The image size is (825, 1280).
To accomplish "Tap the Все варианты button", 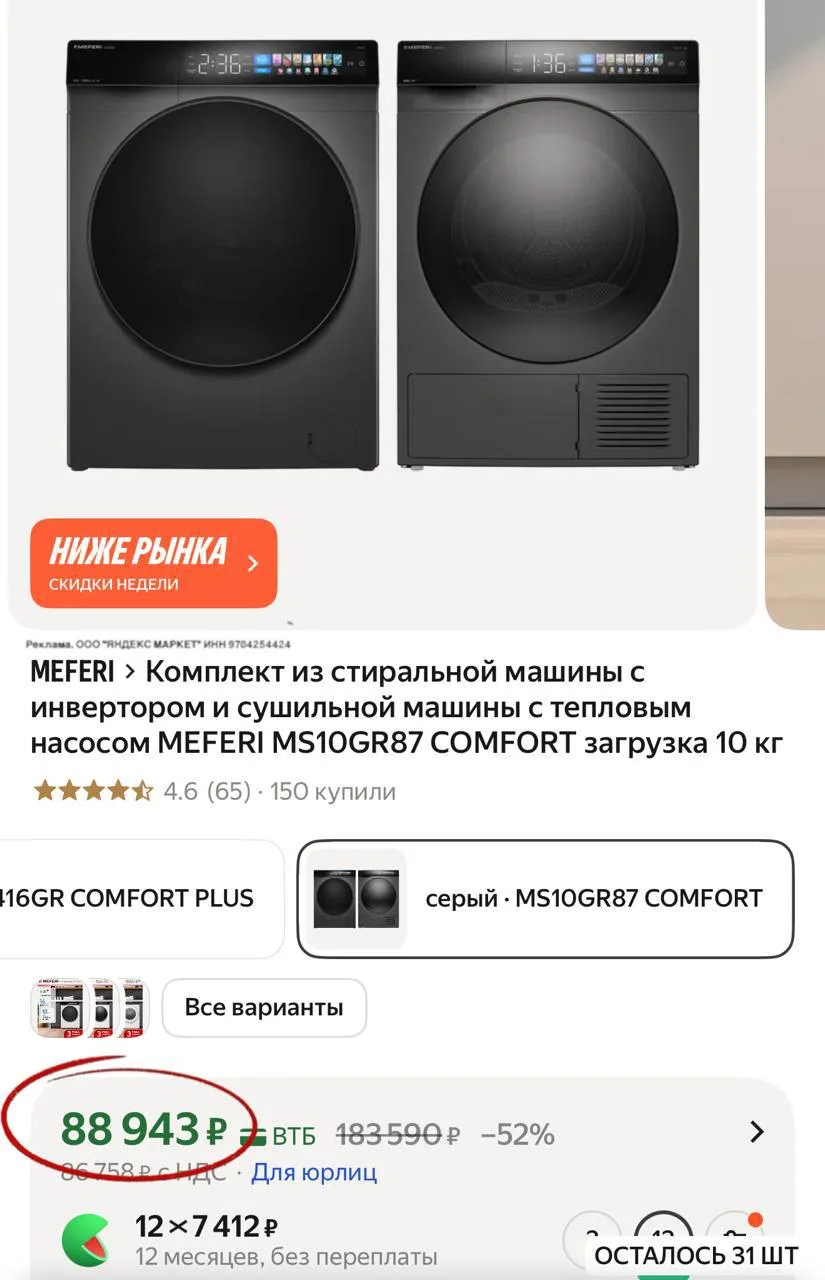I will (x=264, y=1007).
